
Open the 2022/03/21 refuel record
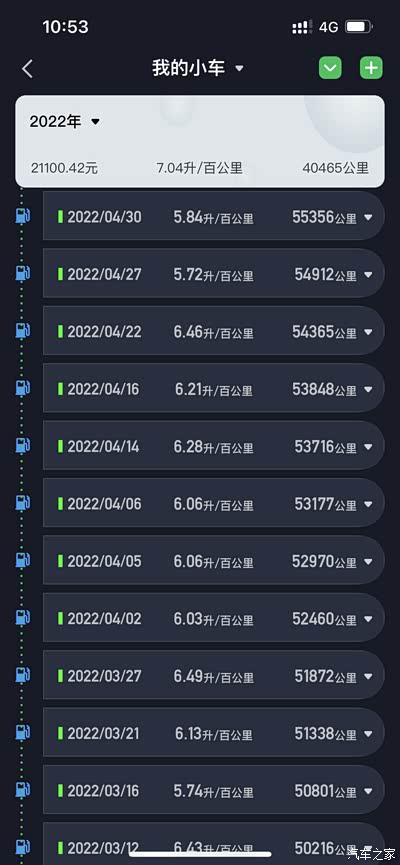pyautogui.click(x=214, y=733)
